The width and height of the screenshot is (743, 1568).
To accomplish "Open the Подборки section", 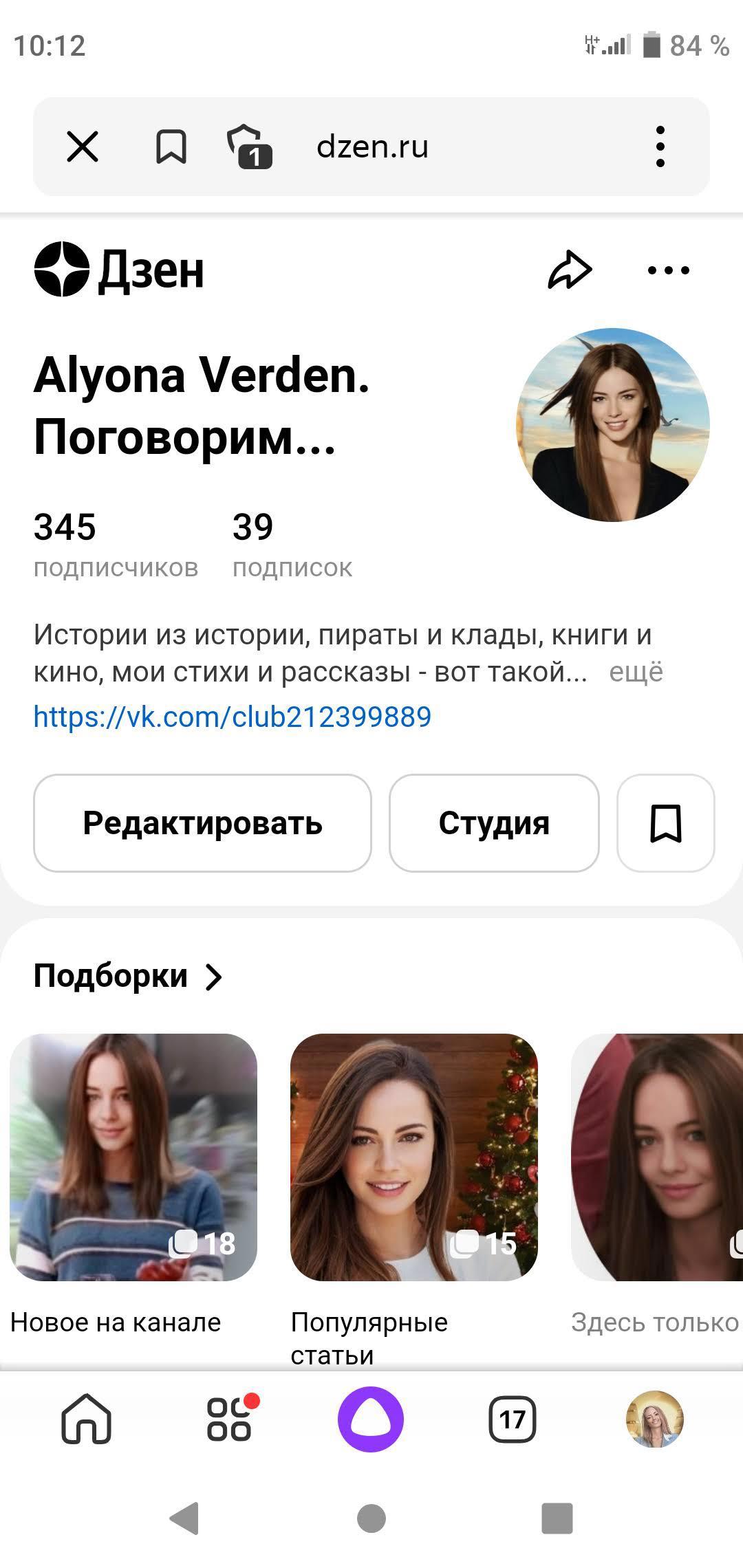I will [x=128, y=976].
